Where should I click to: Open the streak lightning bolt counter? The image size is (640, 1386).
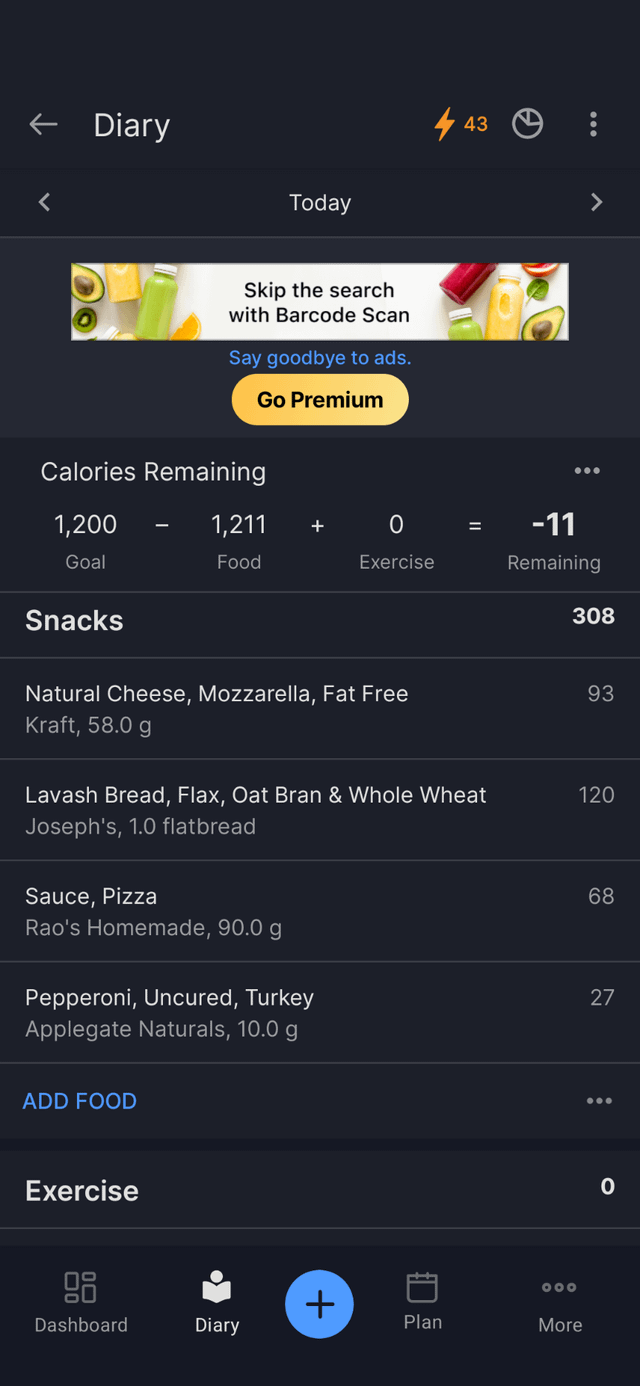point(461,125)
